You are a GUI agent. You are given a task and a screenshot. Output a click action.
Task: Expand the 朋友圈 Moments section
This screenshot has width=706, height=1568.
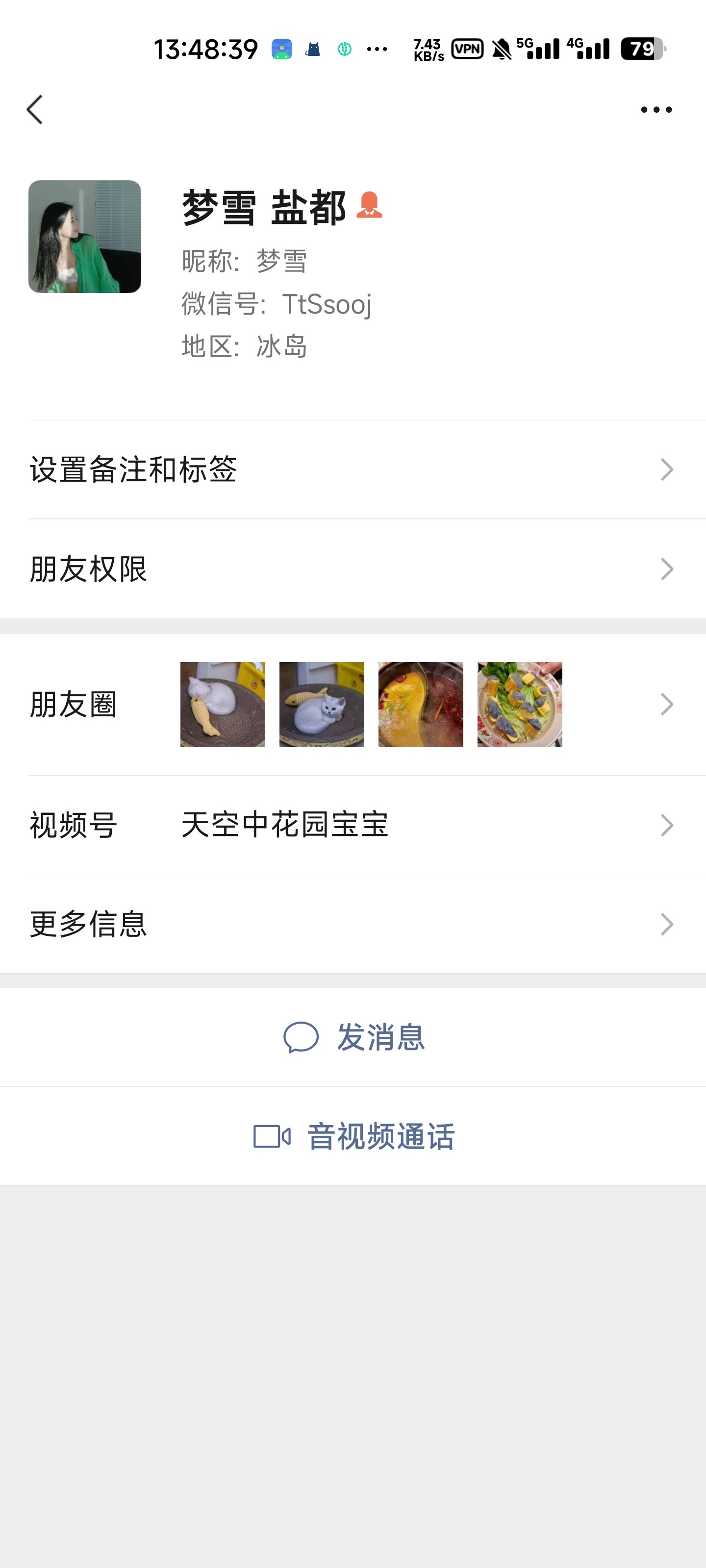pyautogui.click(x=353, y=705)
